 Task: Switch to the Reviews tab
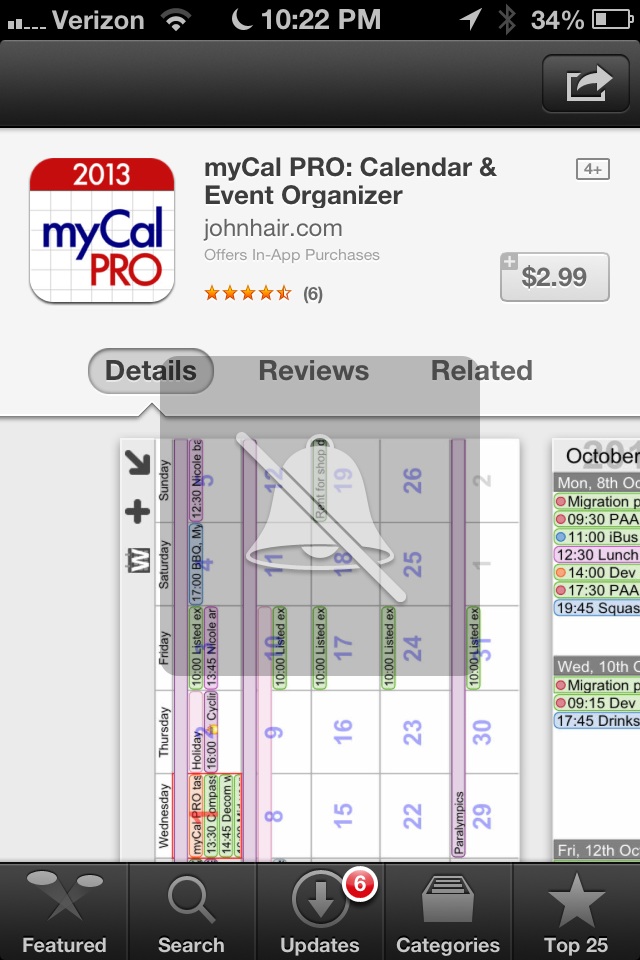coord(313,371)
